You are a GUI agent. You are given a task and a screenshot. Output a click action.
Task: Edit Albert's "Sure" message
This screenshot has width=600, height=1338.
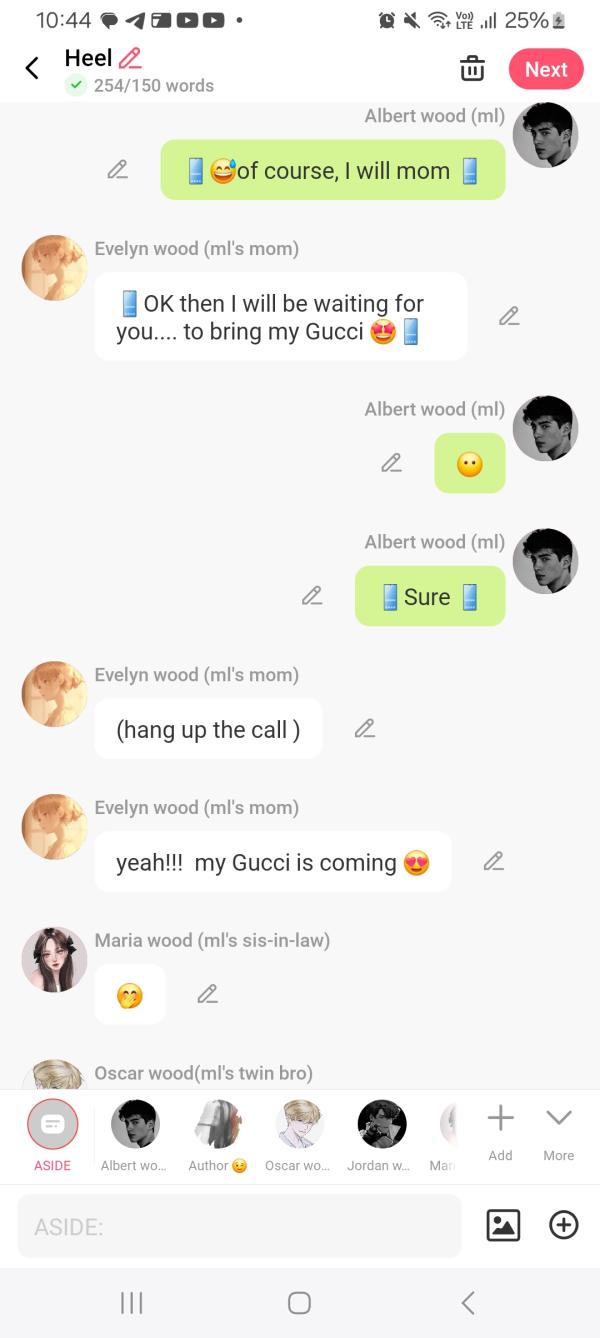312,596
